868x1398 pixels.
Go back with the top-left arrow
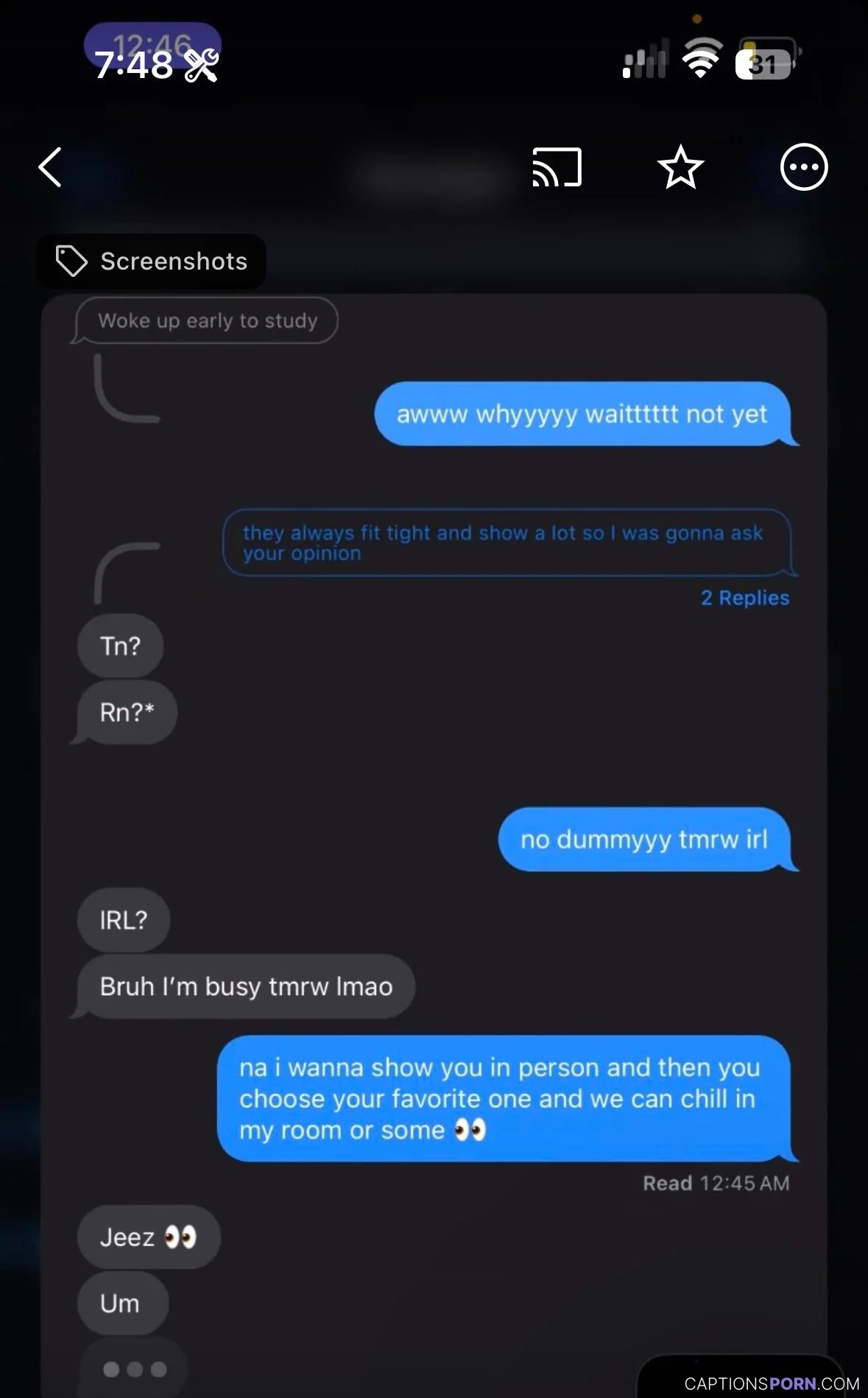[x=50, y=167]
